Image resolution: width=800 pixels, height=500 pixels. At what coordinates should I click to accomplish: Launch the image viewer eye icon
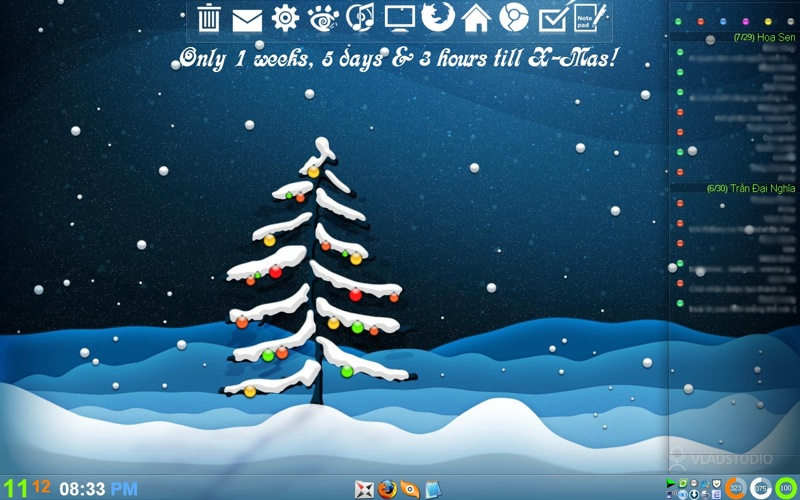(x=323, y=17)
